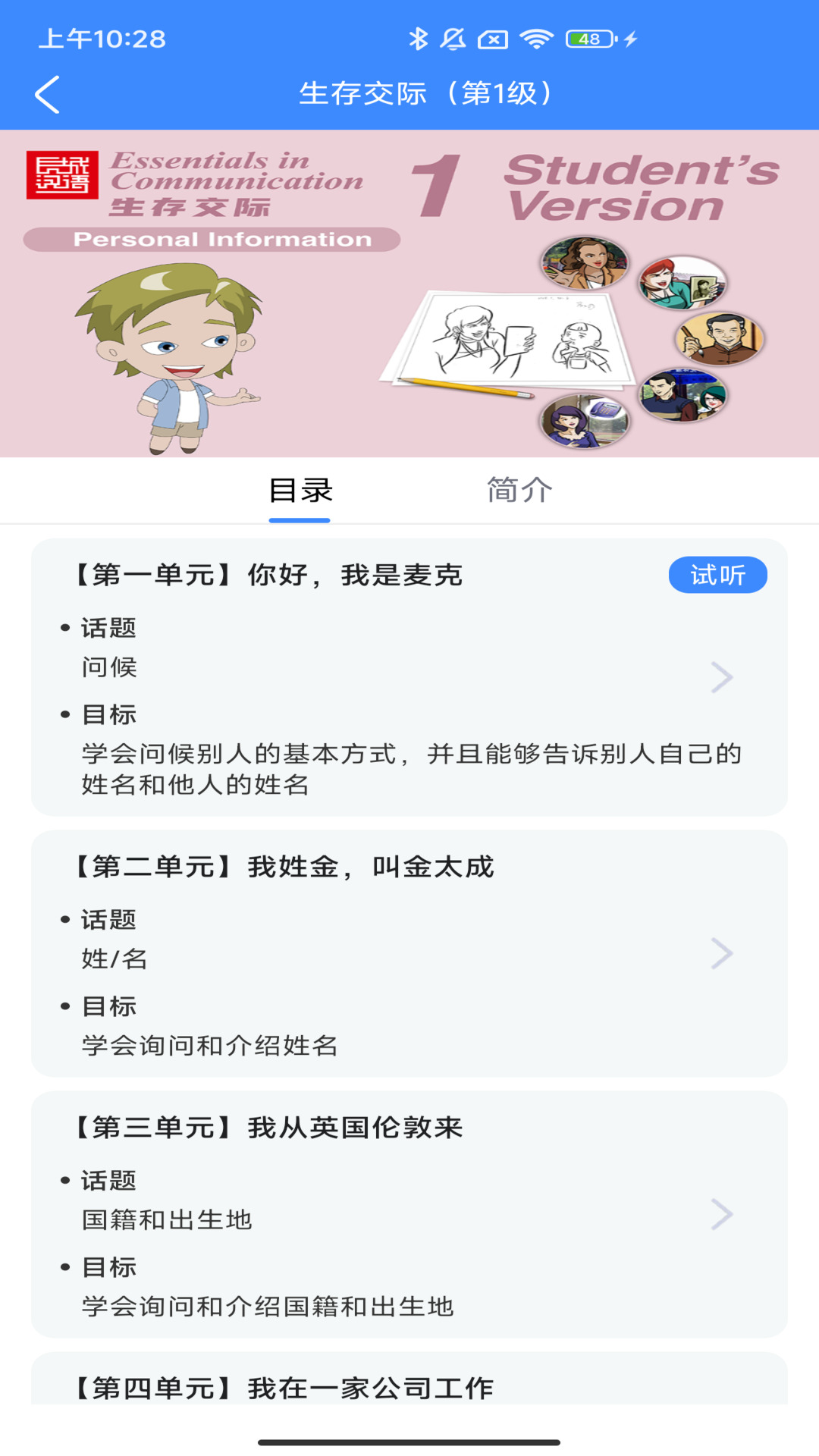Viewport: 819px width, 1456px height.
Task: Open Unit 4 我在一家公司工作
Action: [286, 1385]
